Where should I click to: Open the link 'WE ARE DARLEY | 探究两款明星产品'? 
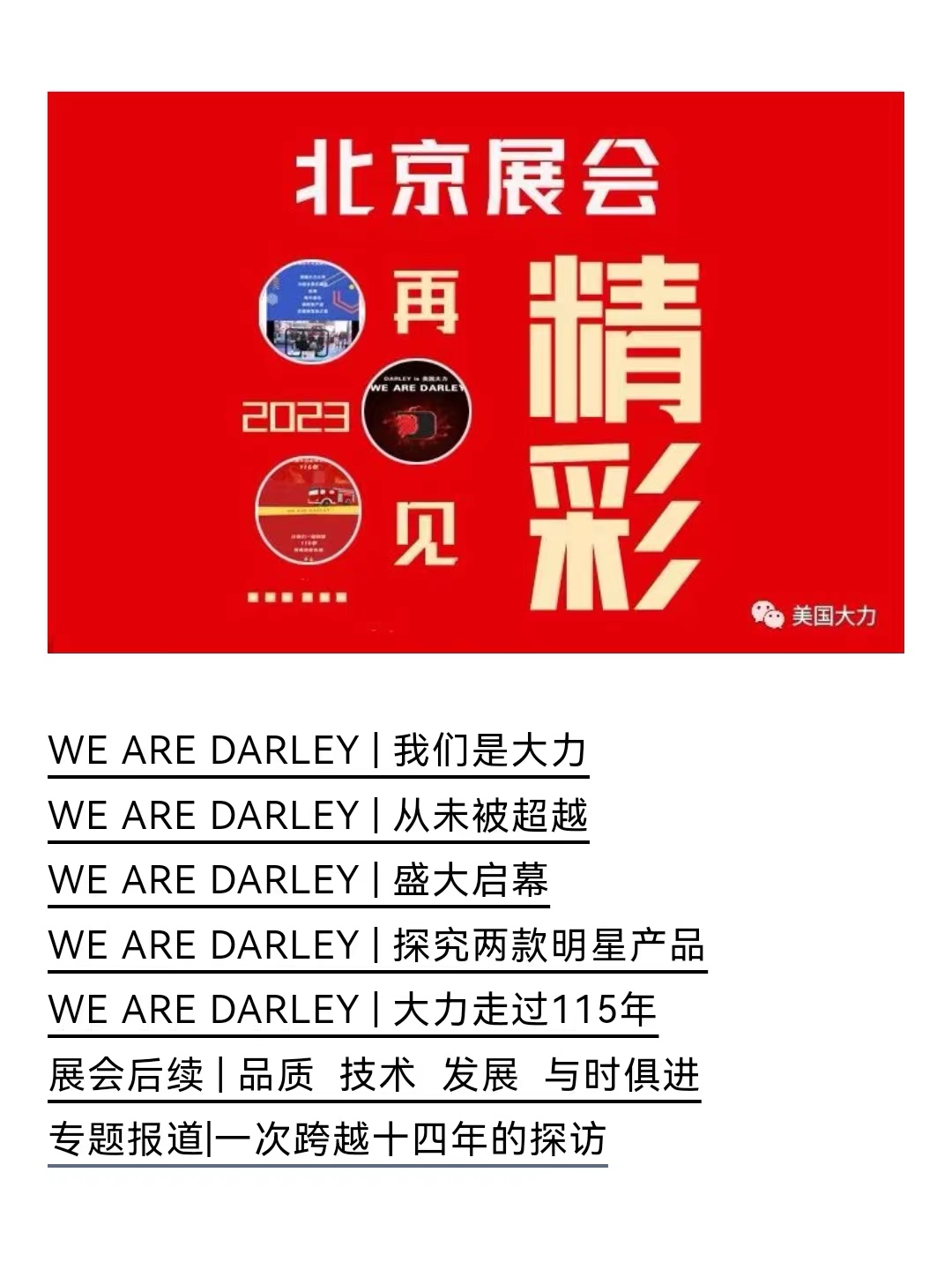pos(376,945)
